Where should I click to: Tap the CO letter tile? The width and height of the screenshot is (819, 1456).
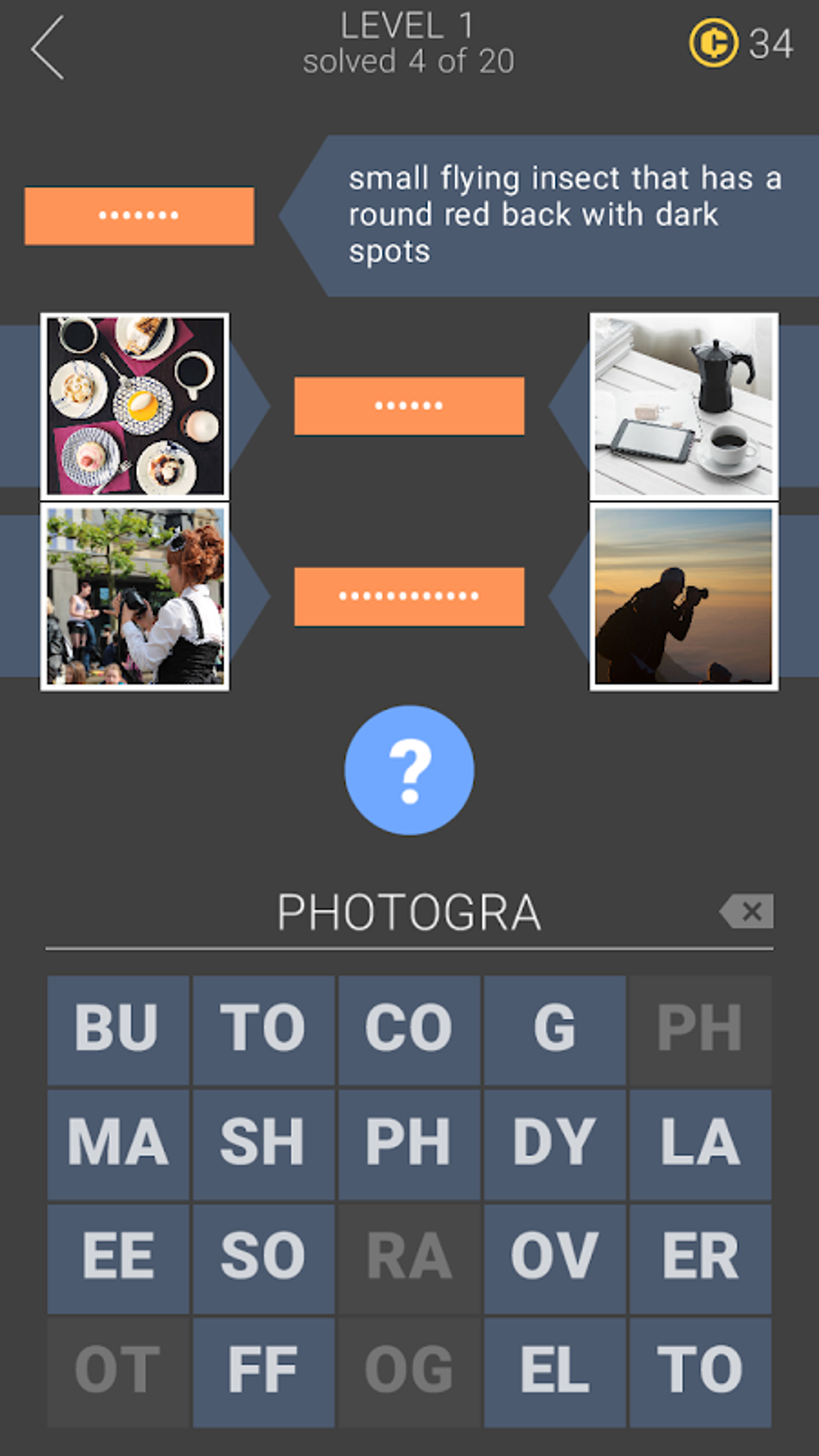coord(409,1030)
